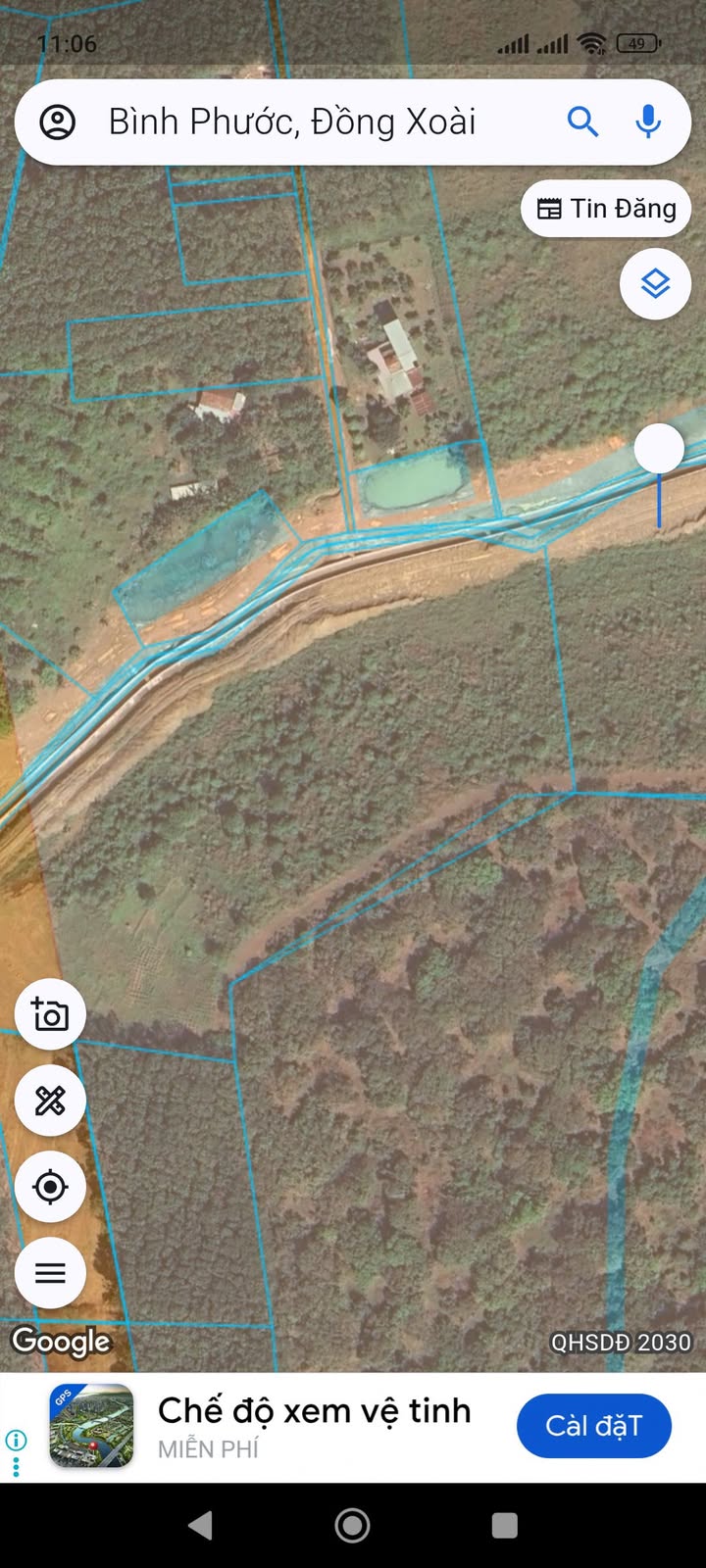706x1568 pixels.
Task: Tap the overlay opacity slider handle
Action: point(659,449)
